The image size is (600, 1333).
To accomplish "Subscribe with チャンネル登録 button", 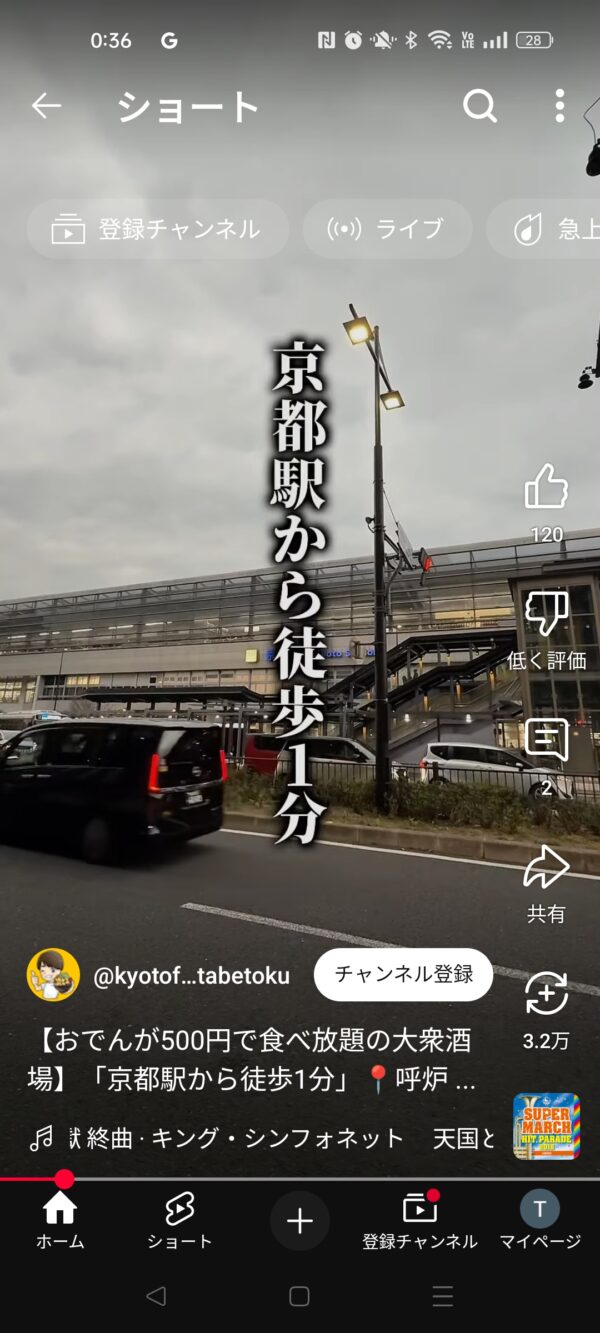I will (403, 975).
